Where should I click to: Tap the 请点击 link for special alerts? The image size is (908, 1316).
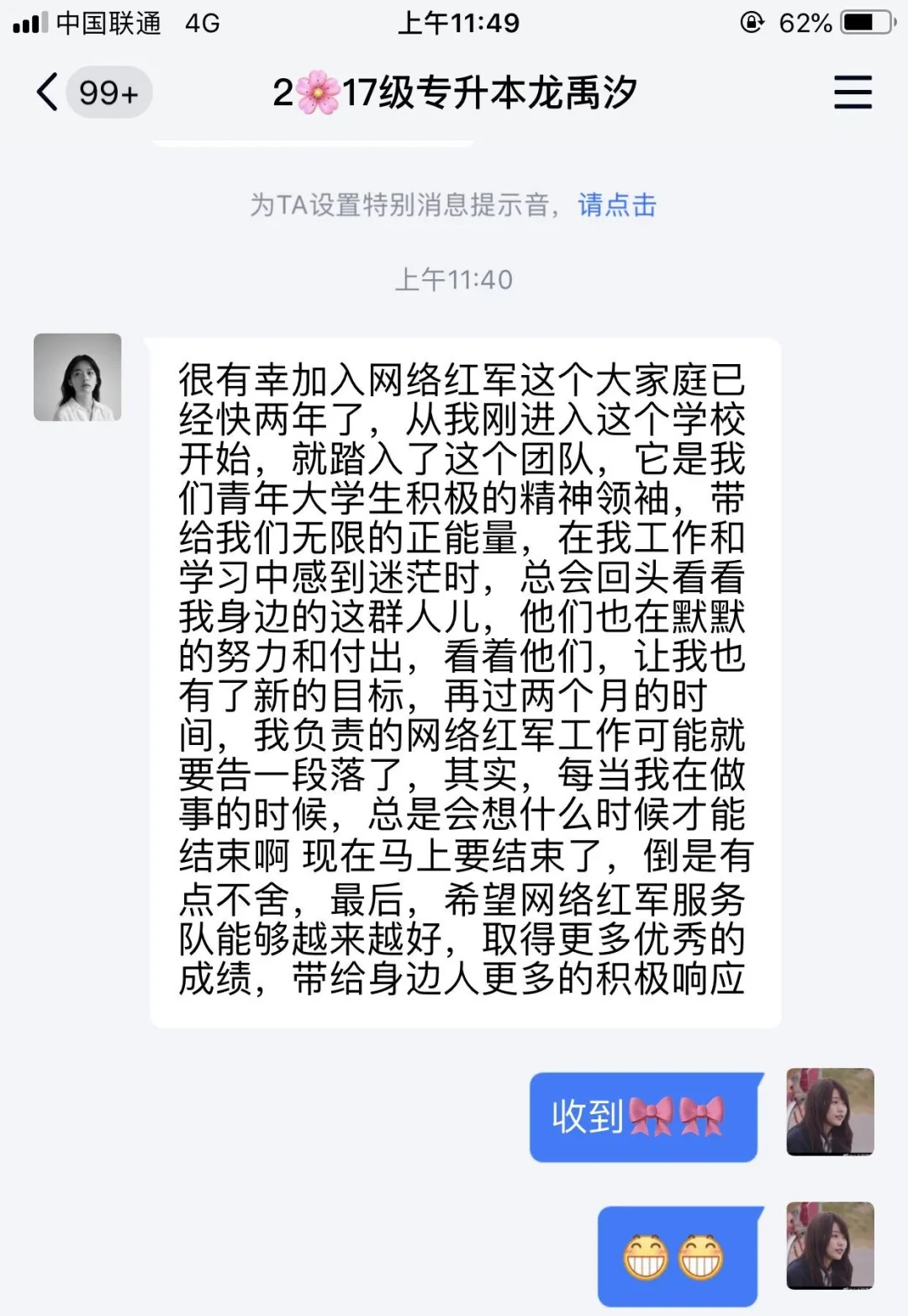click(x=616, y=204)
